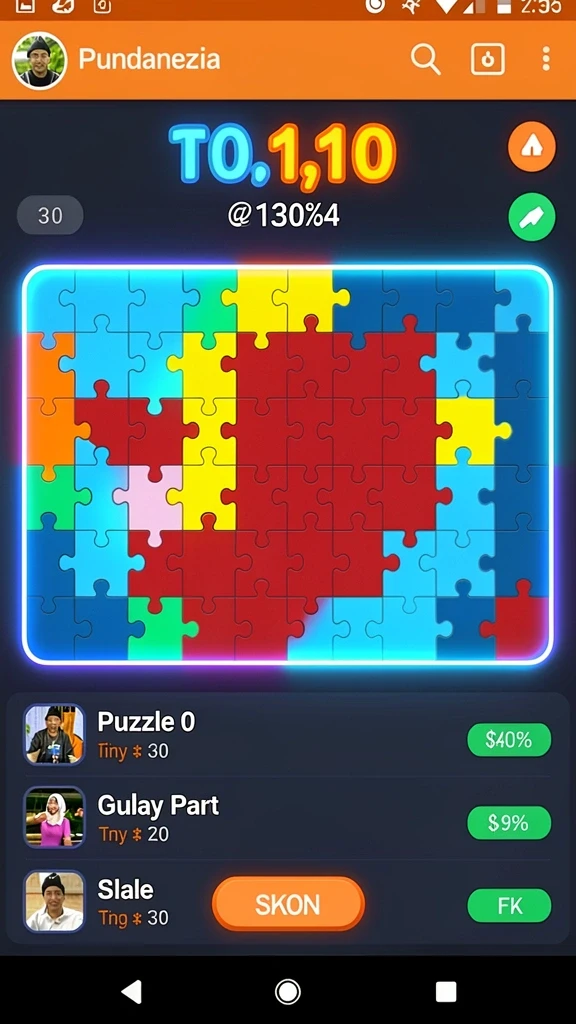Screen dimensions: 576x1024
Task: Go to the home screen
Action: point(288,991)
